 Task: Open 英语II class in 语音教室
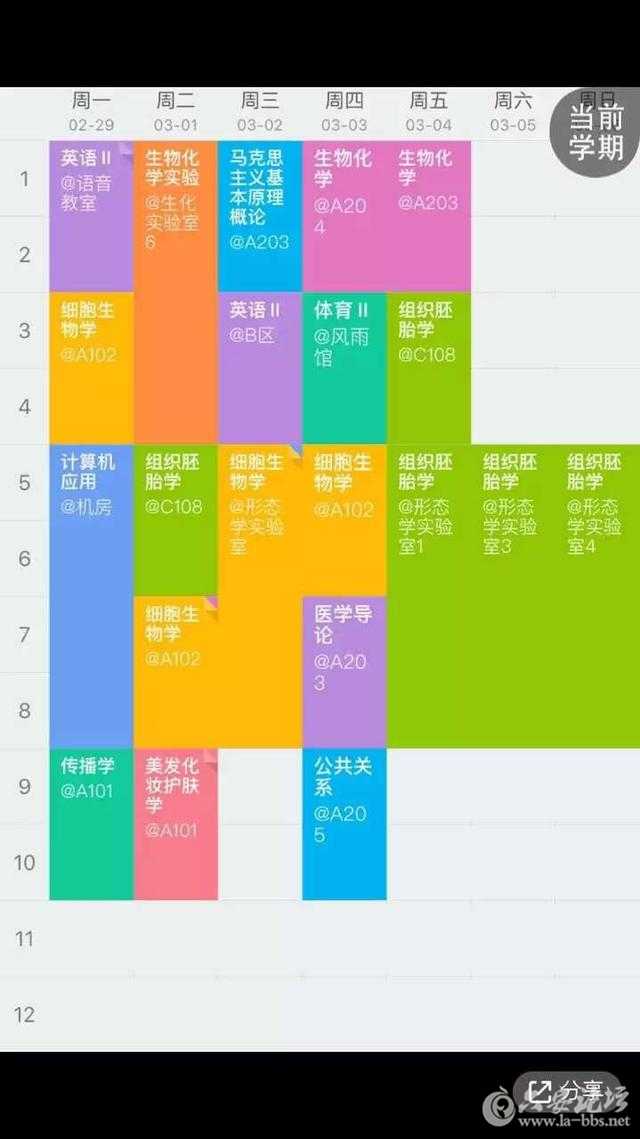[91, 215]
